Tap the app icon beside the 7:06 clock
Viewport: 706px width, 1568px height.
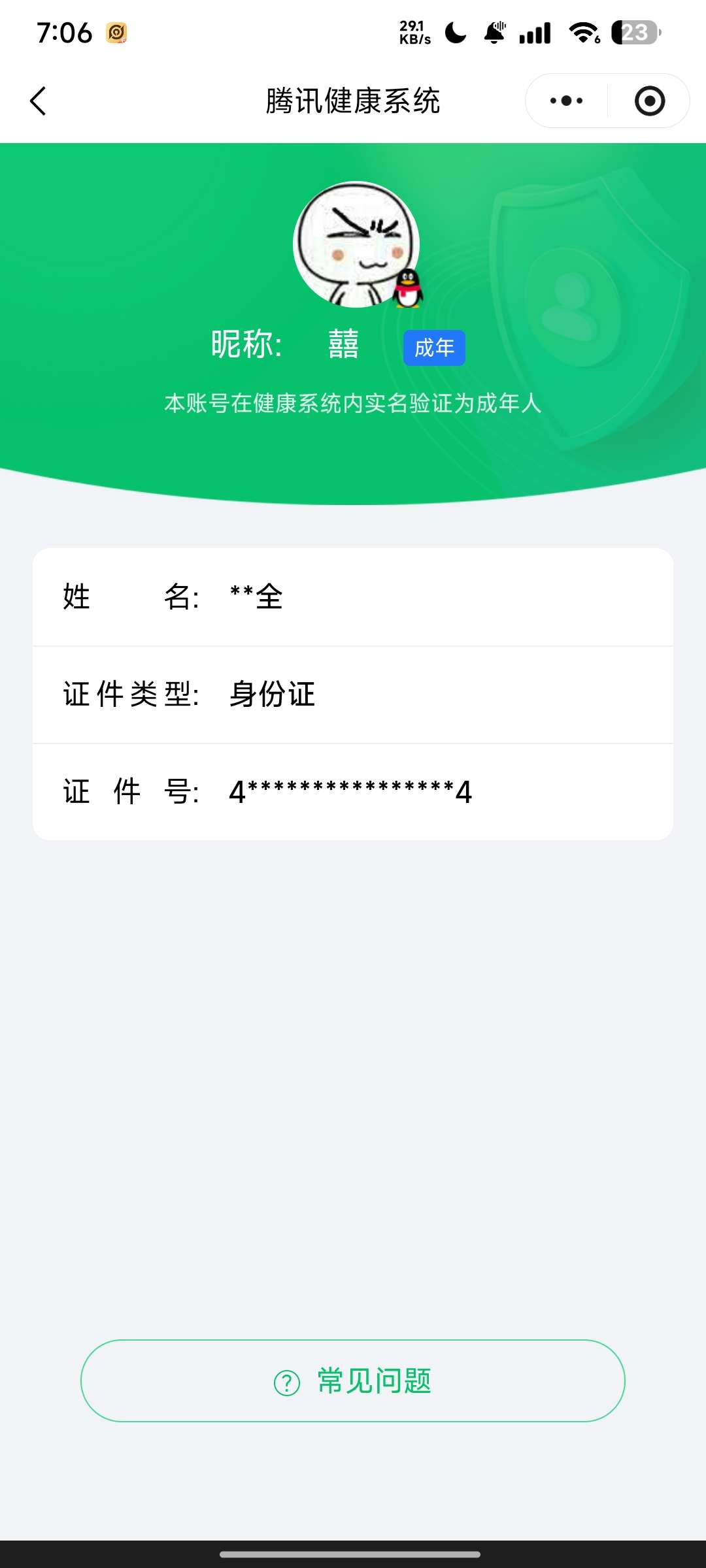pos(116,32)
